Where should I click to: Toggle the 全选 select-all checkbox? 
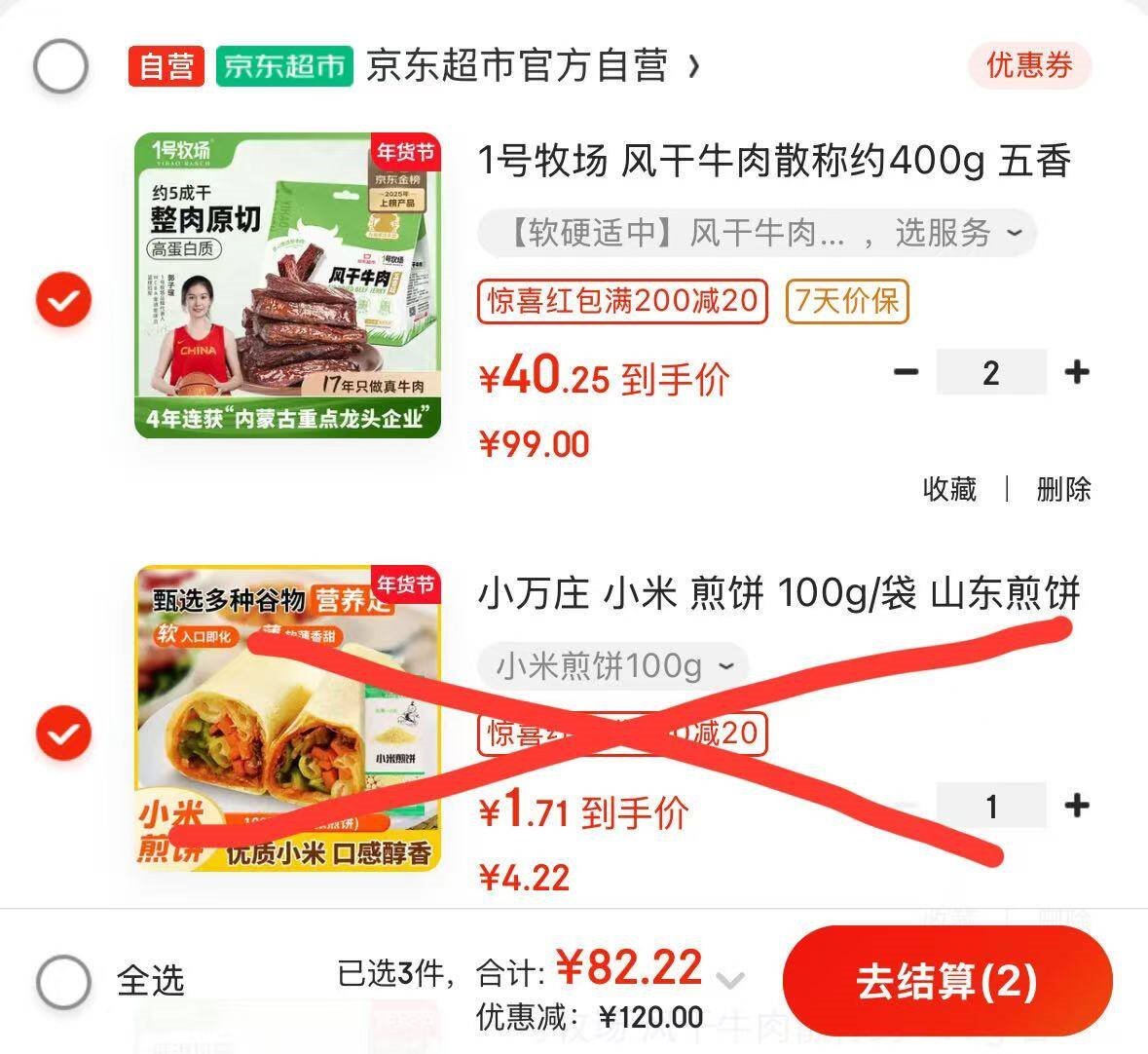[x=63, y=982]
